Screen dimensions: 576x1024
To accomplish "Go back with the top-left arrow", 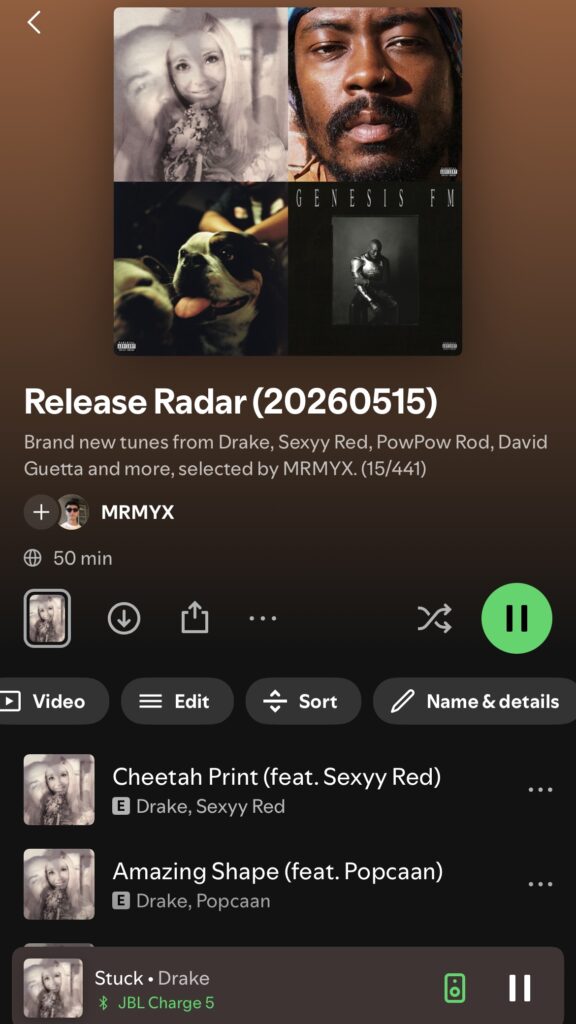I will coord(34,22).
